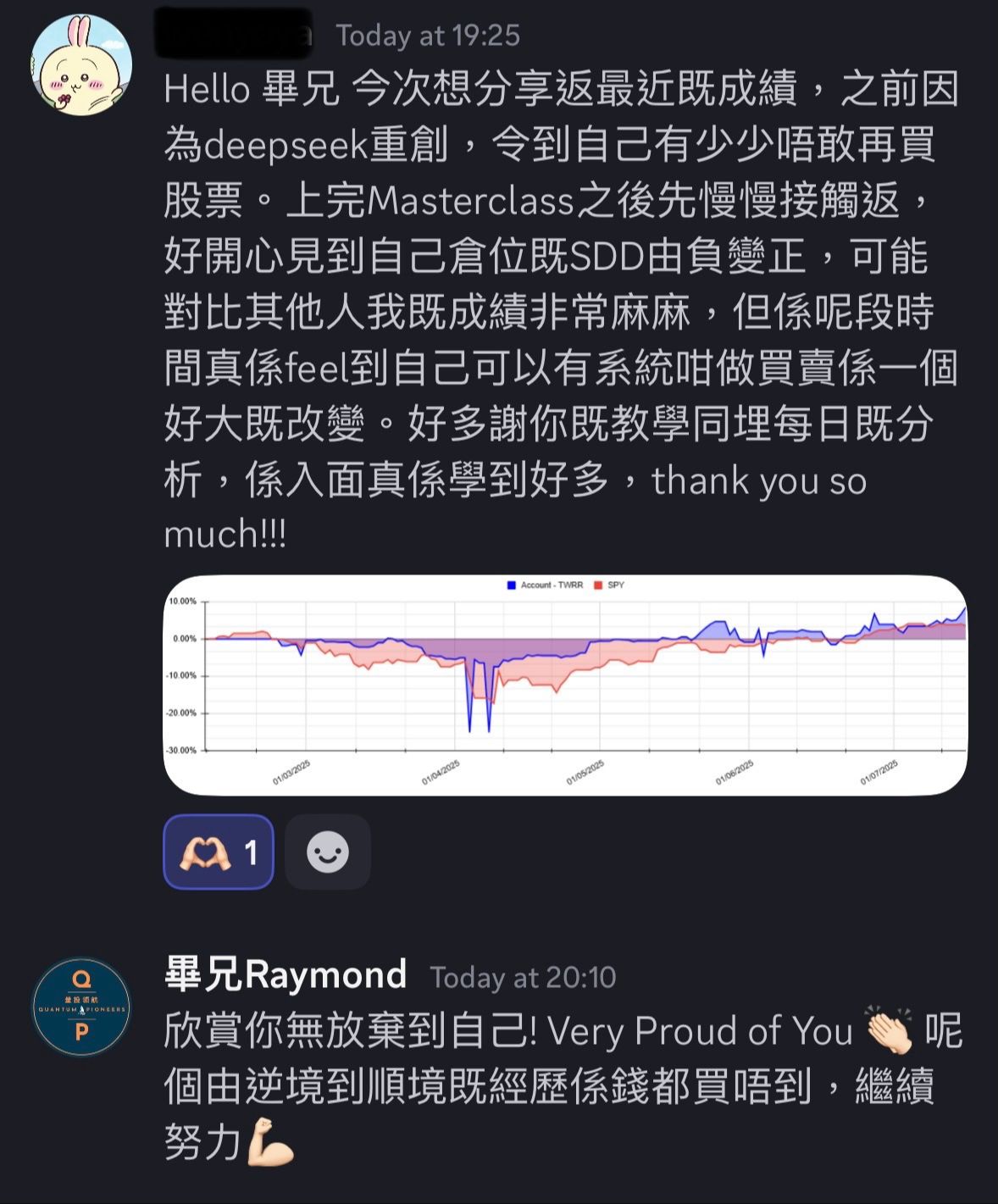Add a new emoji reaction
This screenshot has height=1204, width=998.
(328, 852)
